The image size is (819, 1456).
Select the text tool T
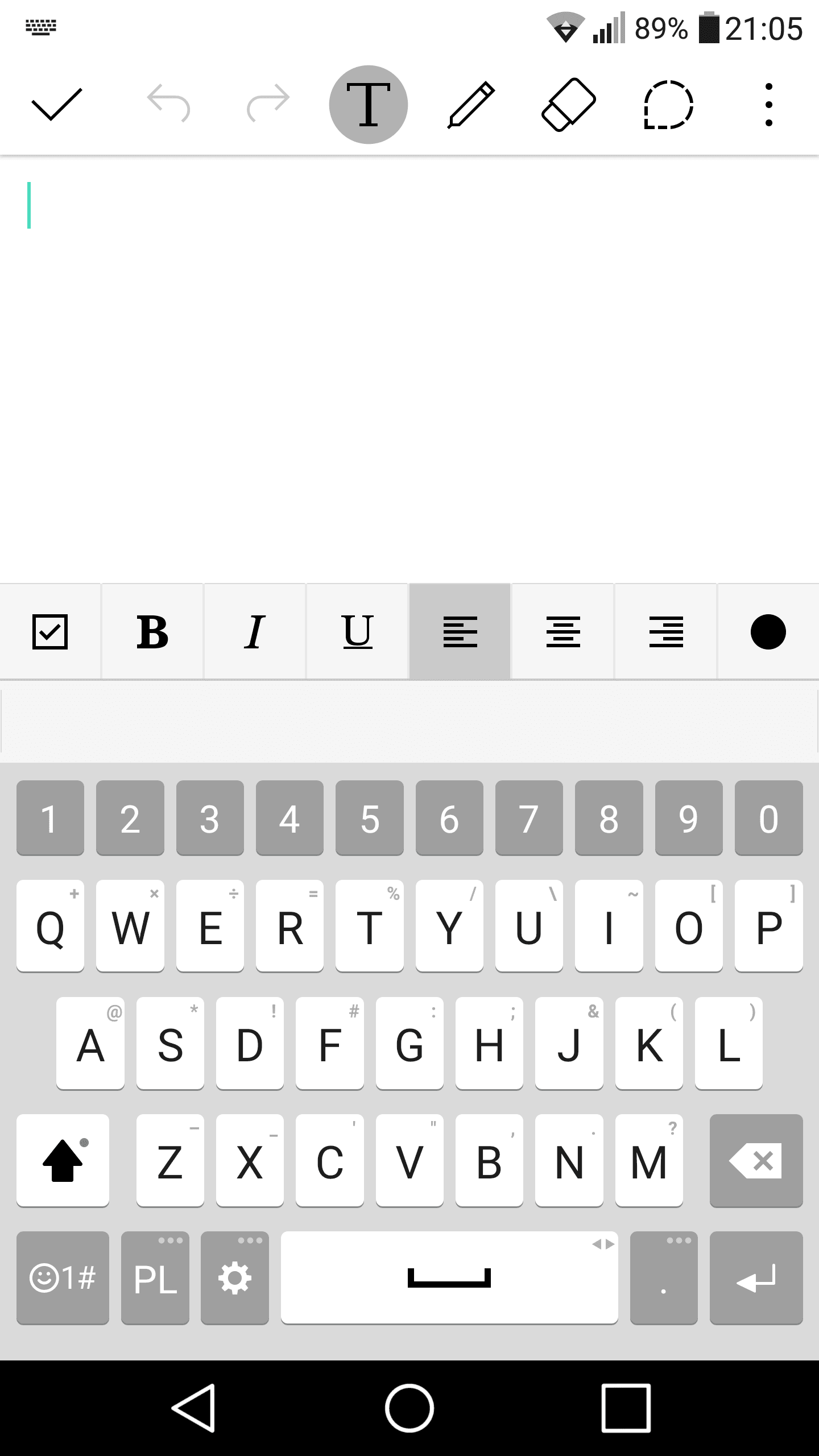pos(369,105)
